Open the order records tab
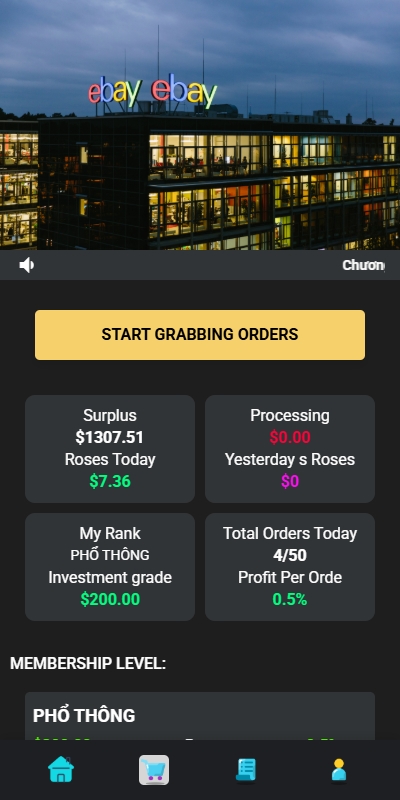 246,769
